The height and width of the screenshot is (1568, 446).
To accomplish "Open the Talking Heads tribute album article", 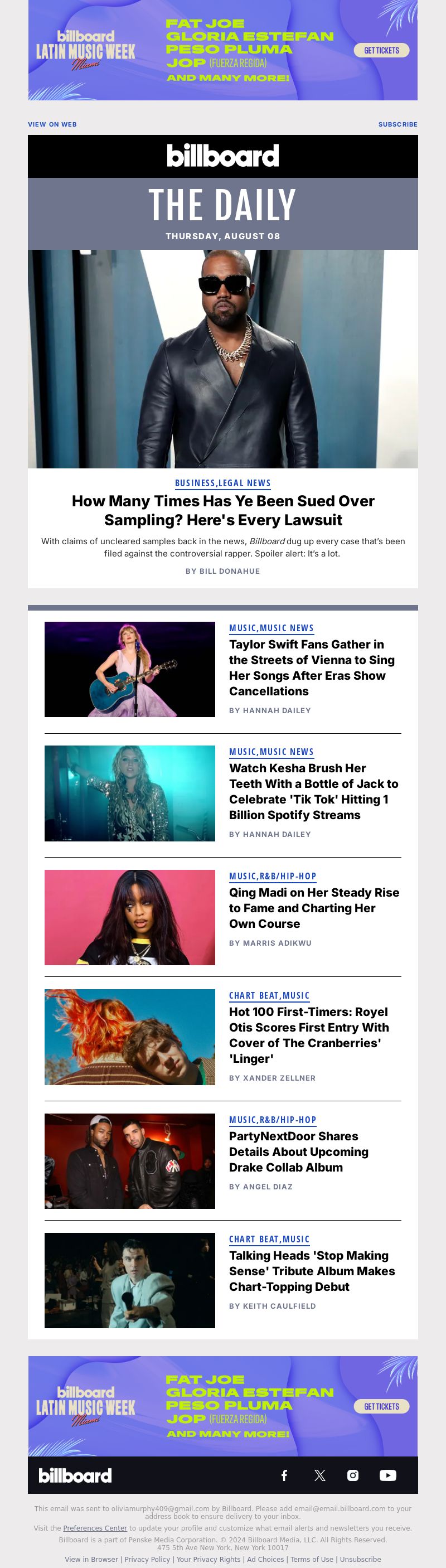I will [x=312, y=1271].
